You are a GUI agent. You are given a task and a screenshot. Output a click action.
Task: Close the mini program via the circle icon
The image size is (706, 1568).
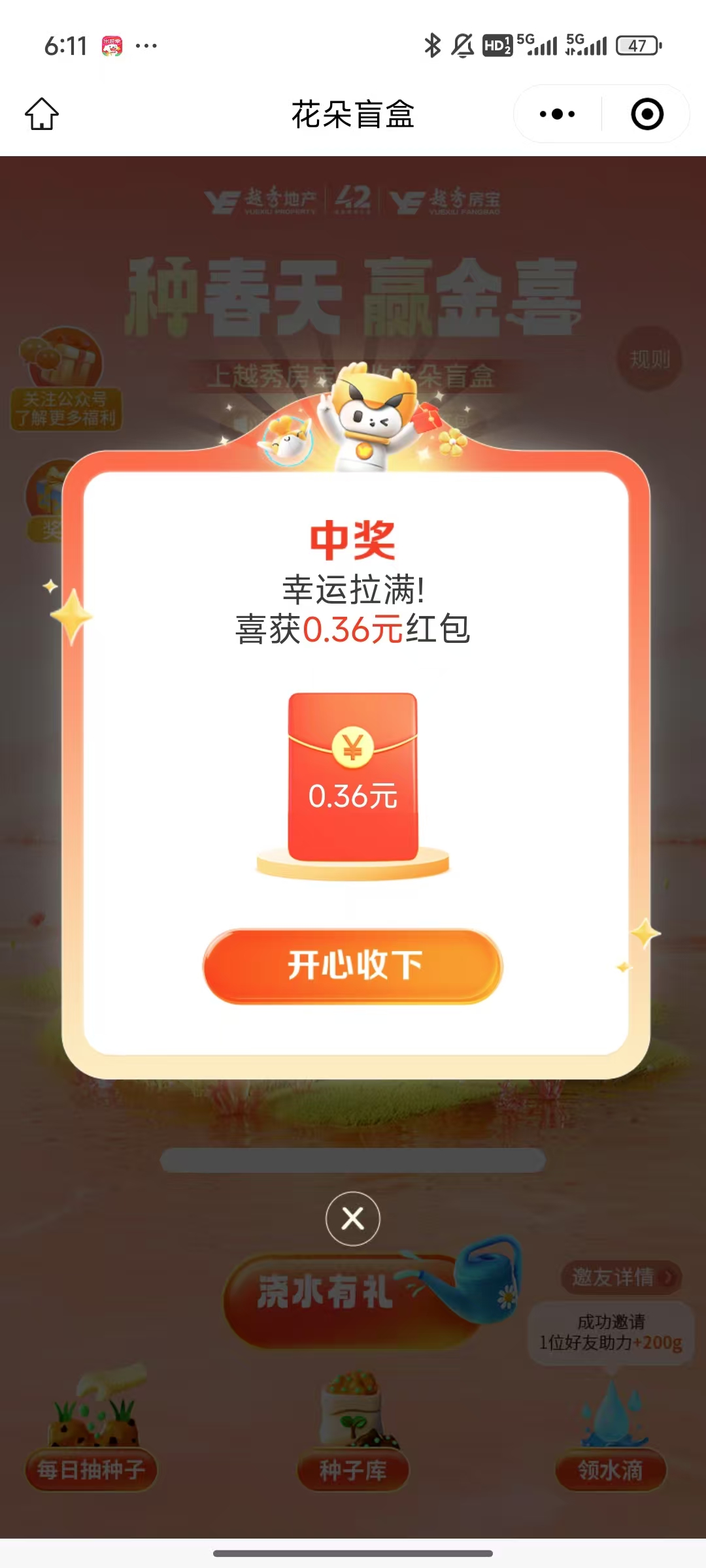click(647, 114)
